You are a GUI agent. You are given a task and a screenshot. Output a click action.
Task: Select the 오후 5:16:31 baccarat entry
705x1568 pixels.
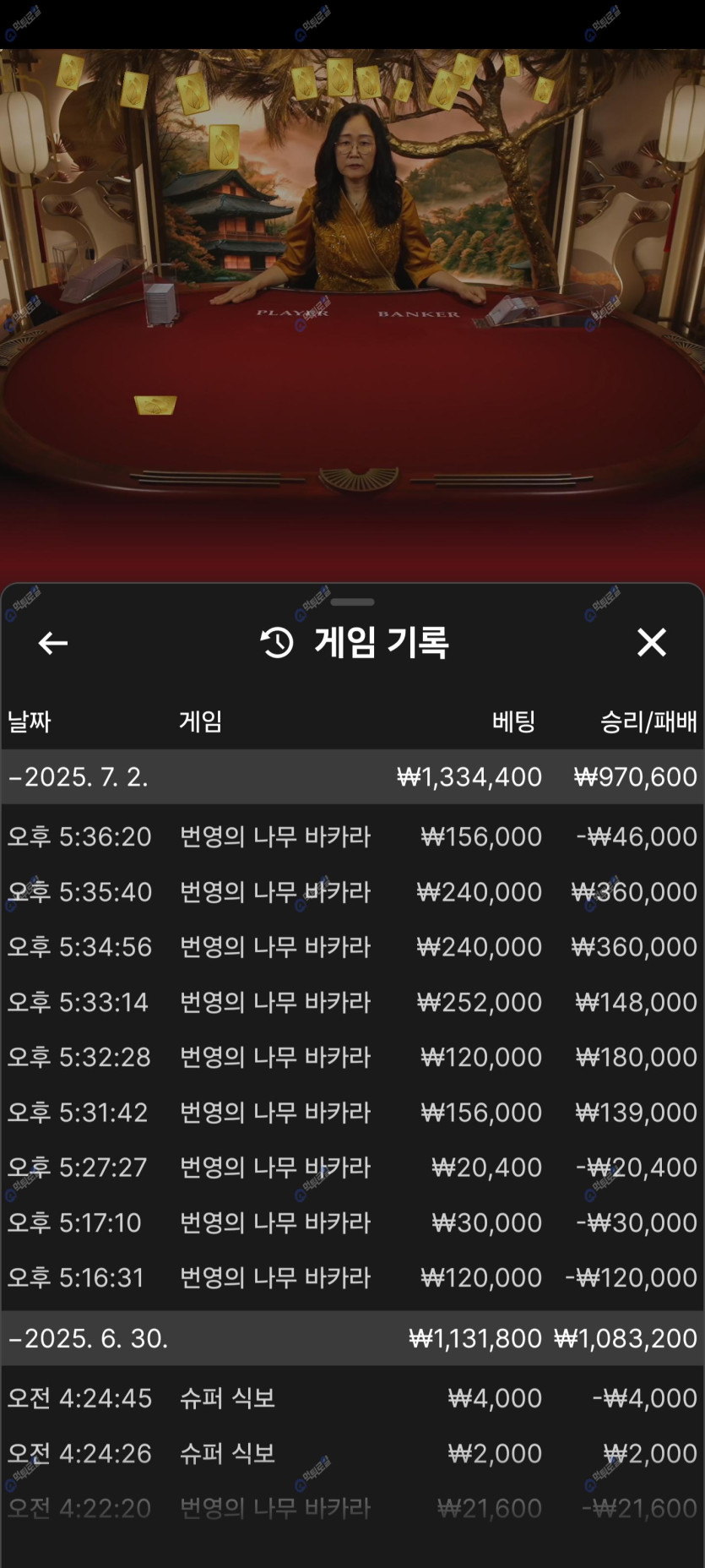click(x=352, y=1277)
